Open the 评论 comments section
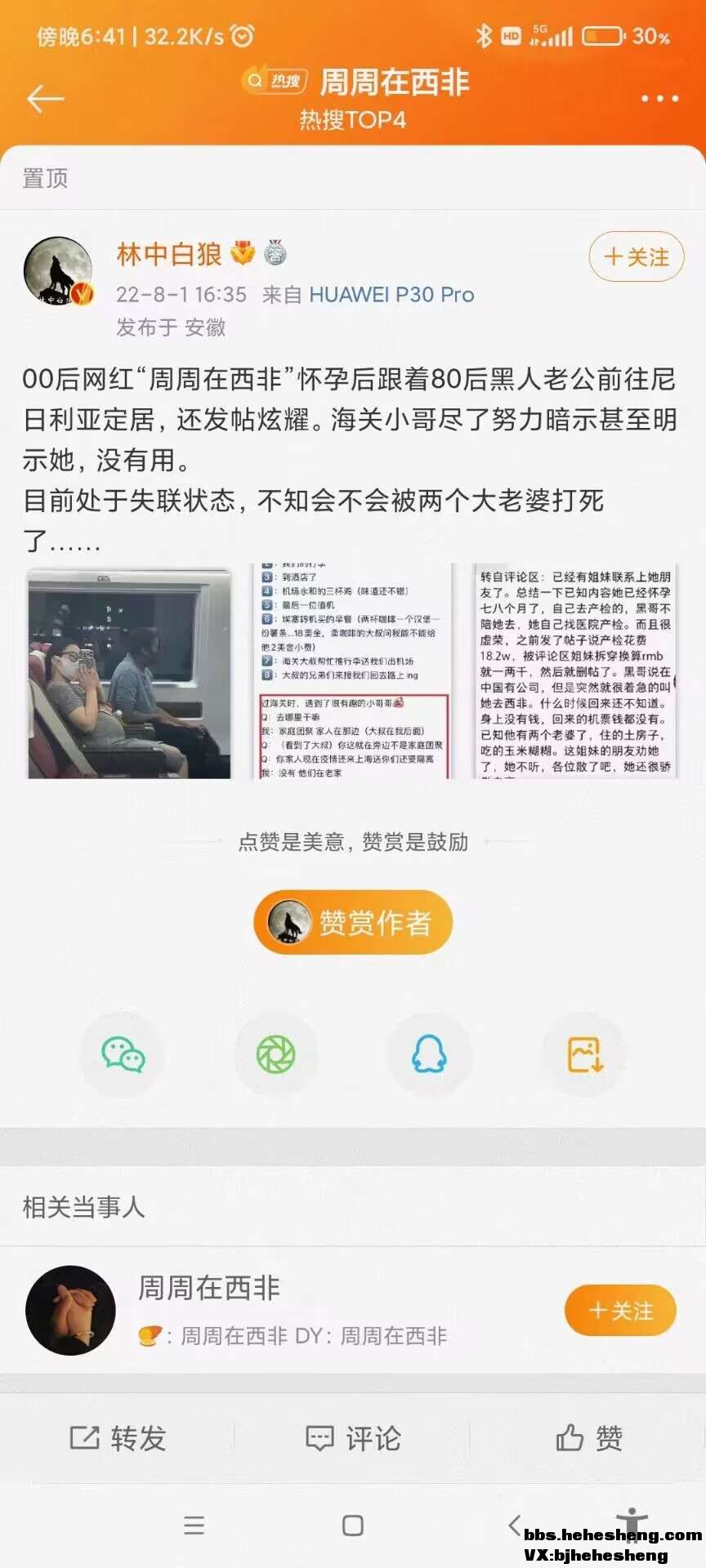Screen dimensions: 706x1568 (353, 1438)
